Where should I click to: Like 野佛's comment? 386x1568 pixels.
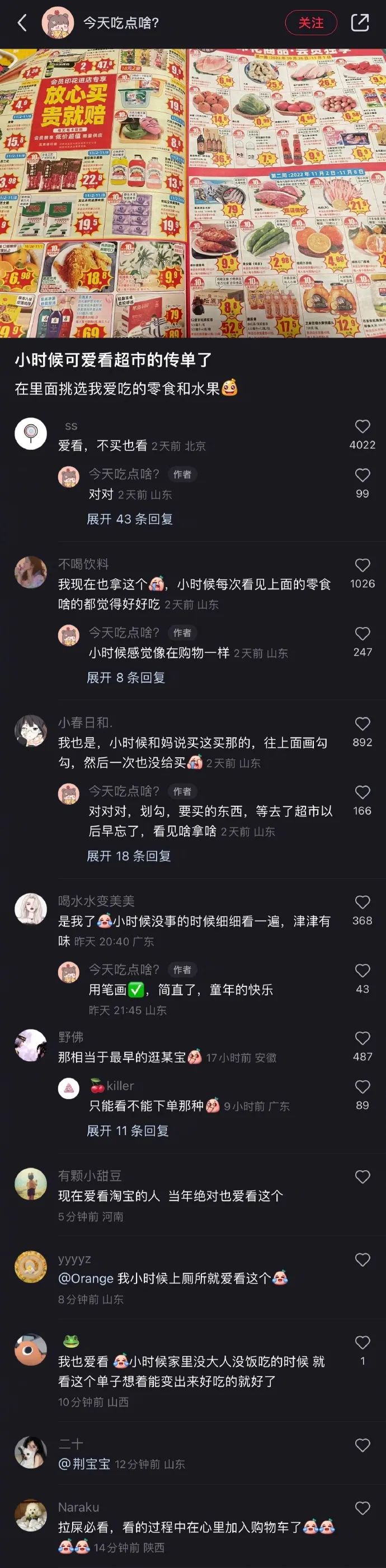362,1038
